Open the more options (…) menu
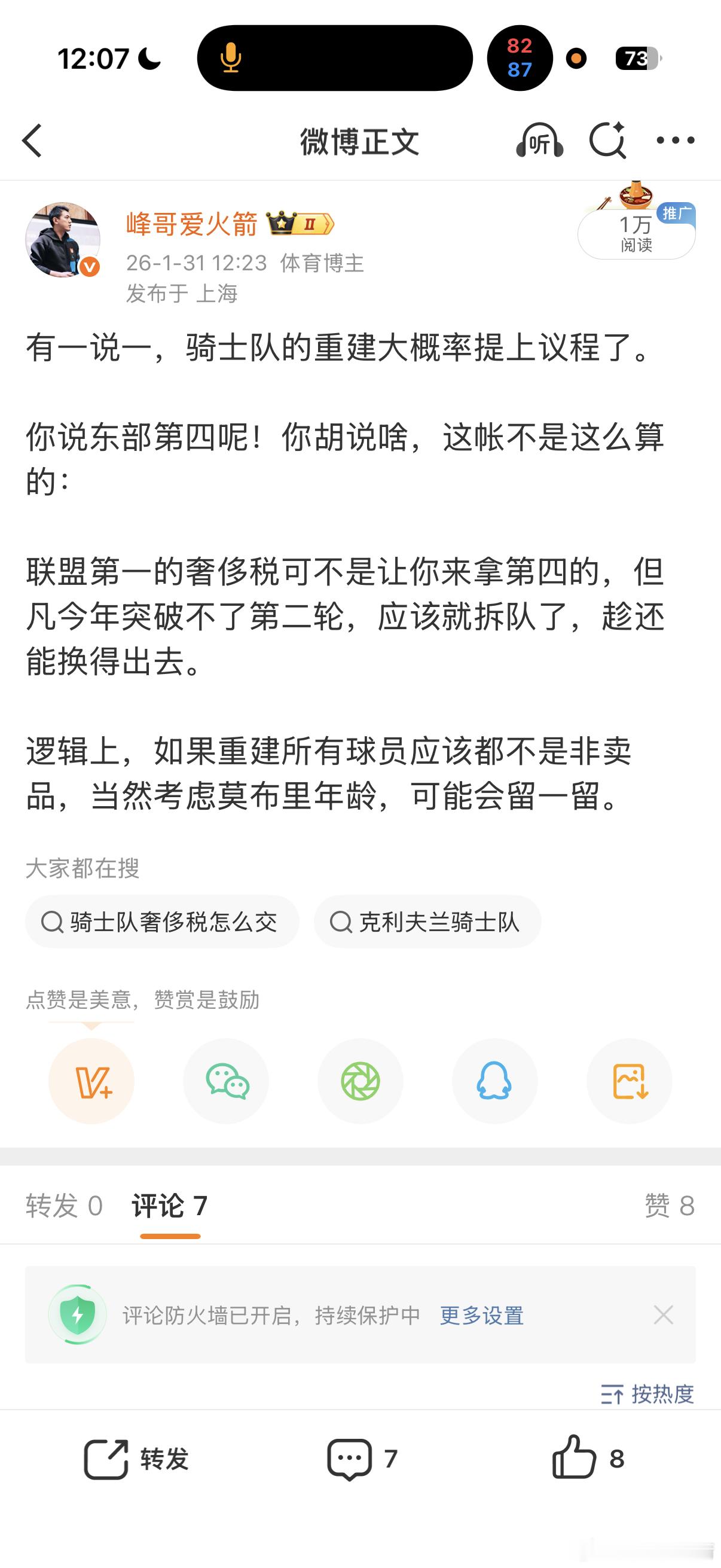The width and height of the screenshot is (721, 1568). (674, 141)
